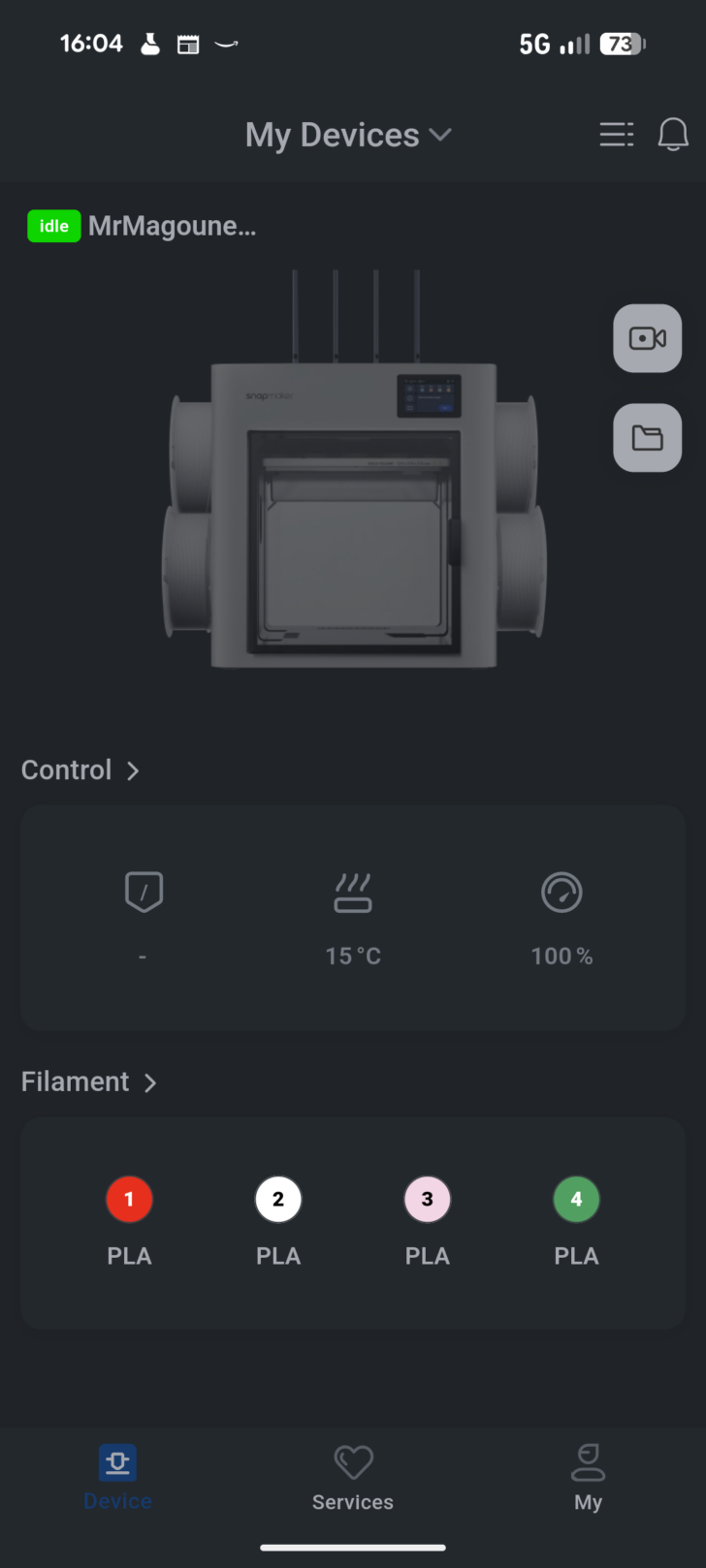This screenshot has height=1568, width=706.
Task: Expand the Control section
Action: (81, 769)
